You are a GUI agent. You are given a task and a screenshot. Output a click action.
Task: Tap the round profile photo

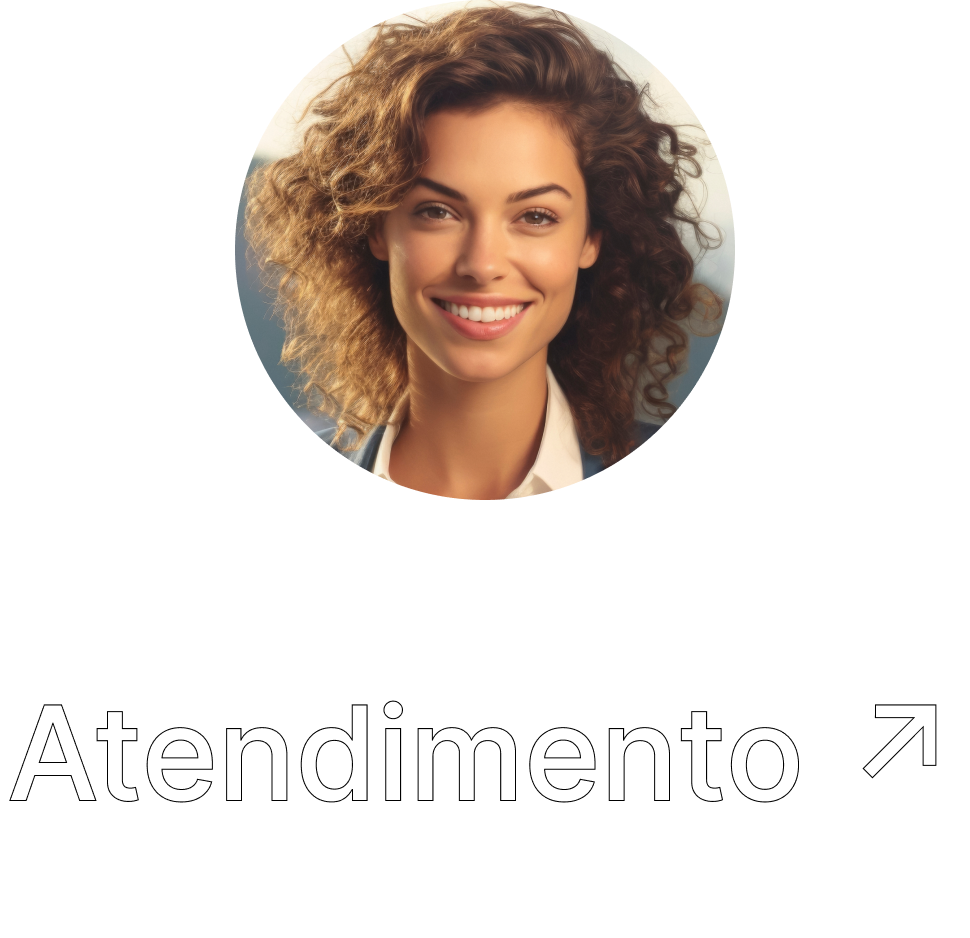pyautogui.click(x=485, y=250)
